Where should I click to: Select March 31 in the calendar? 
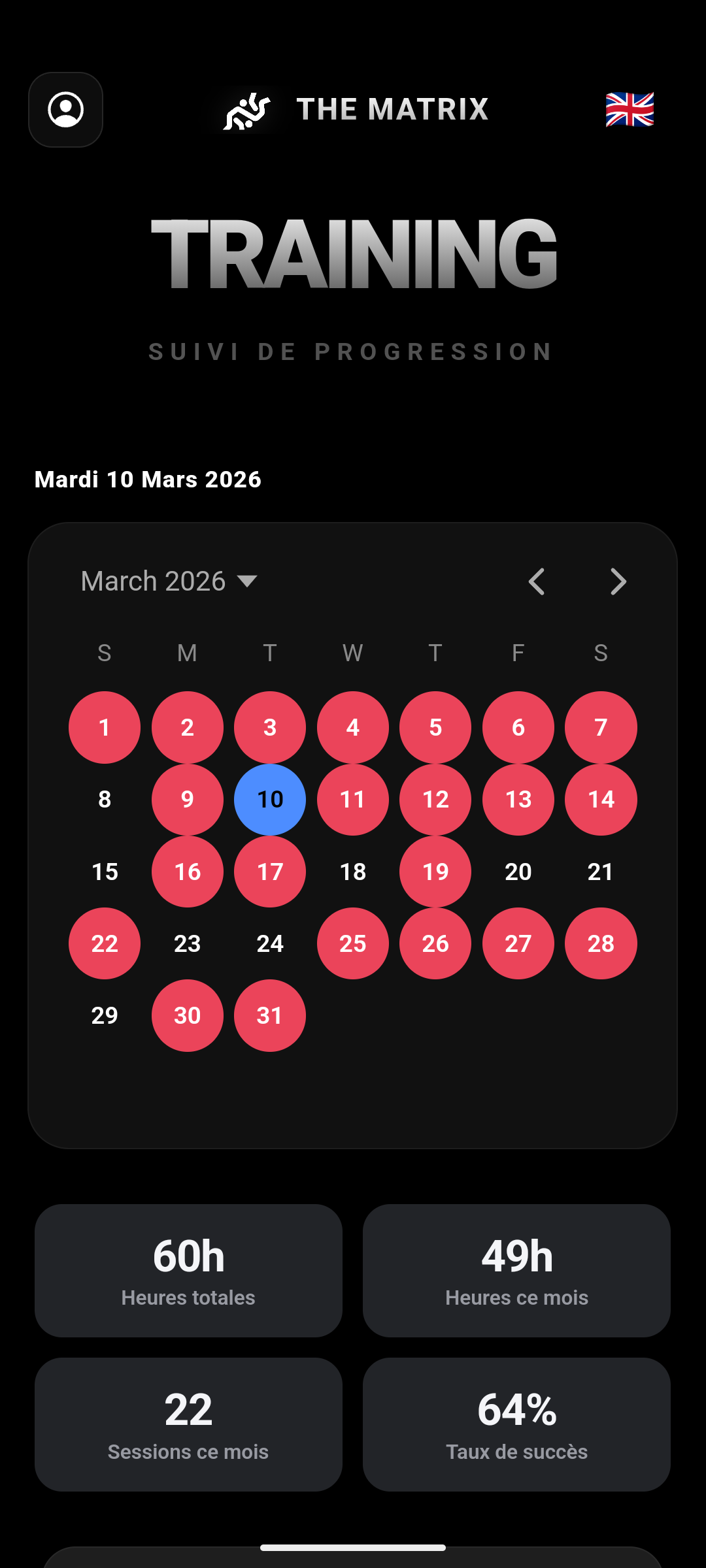click(x=269, y=1015)
